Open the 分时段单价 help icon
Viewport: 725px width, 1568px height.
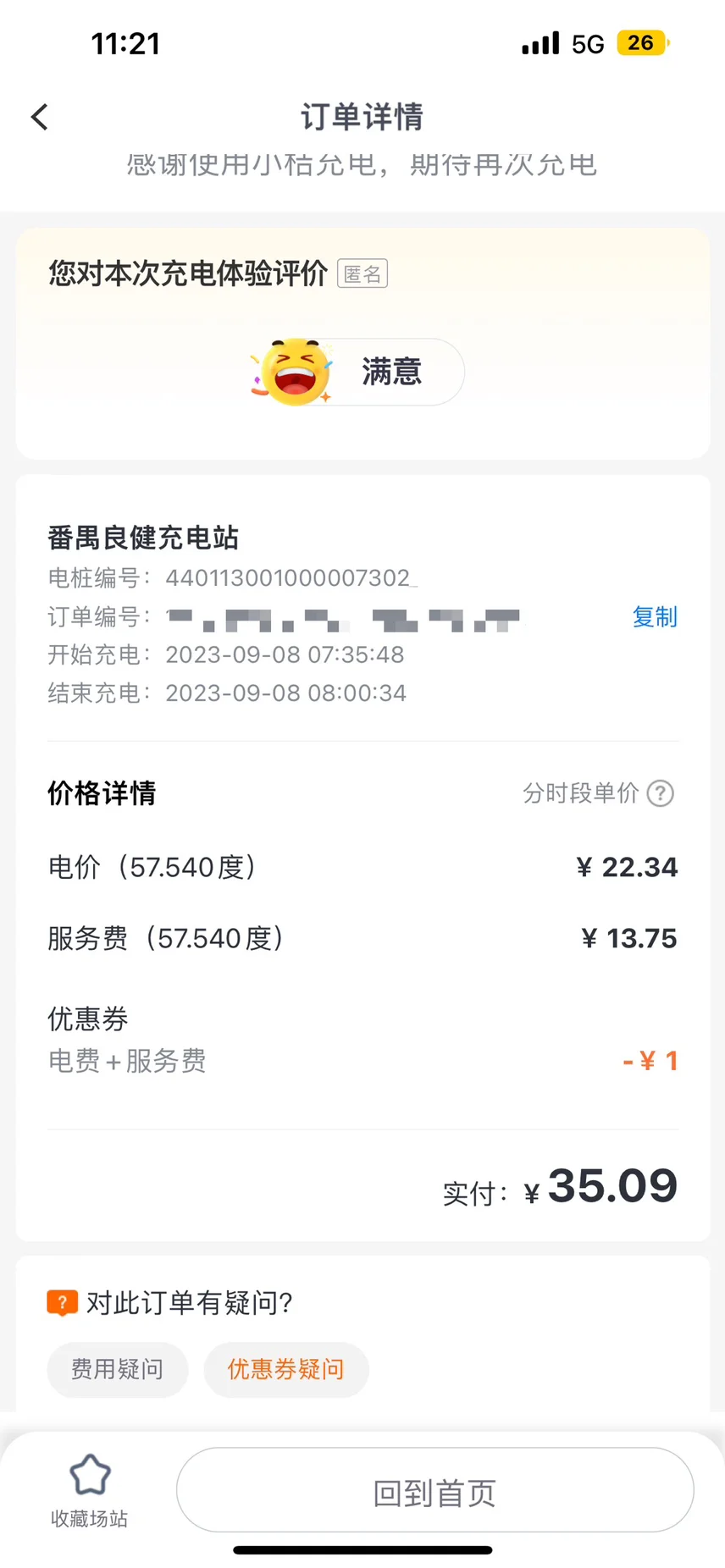661,793
